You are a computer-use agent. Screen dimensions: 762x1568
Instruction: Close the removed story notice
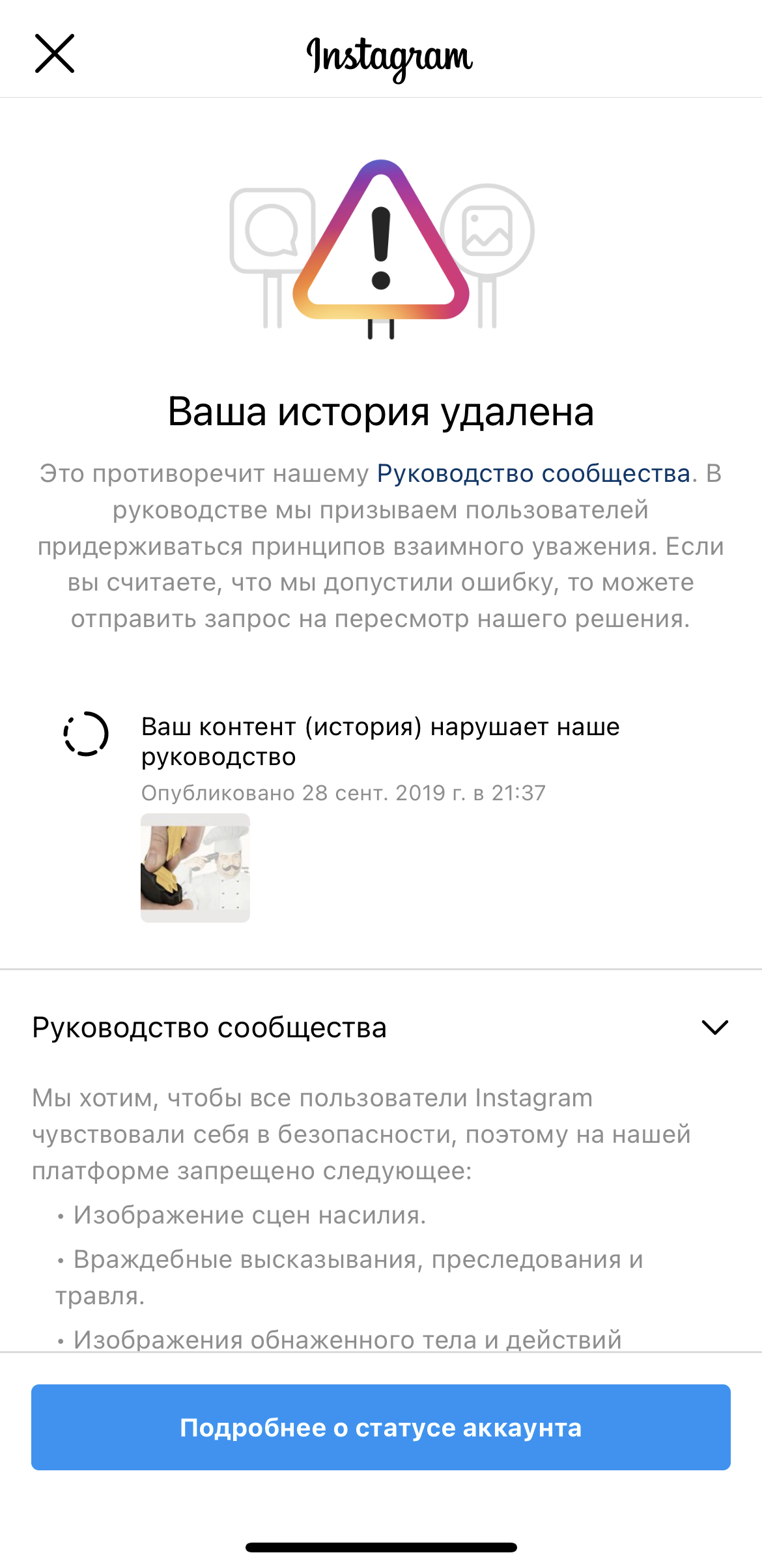point(55,53)
